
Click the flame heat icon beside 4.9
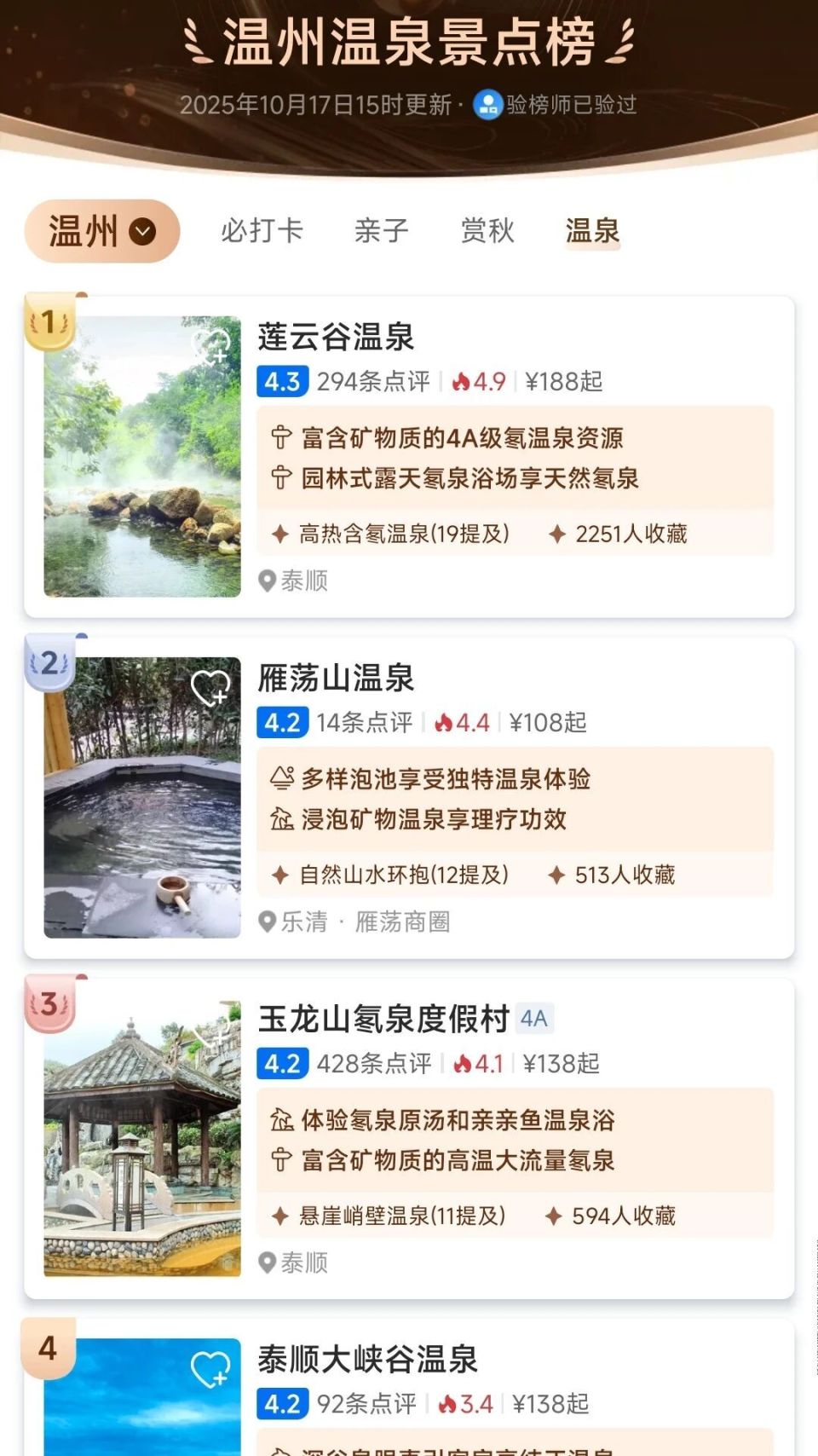[x=461, y=382]
